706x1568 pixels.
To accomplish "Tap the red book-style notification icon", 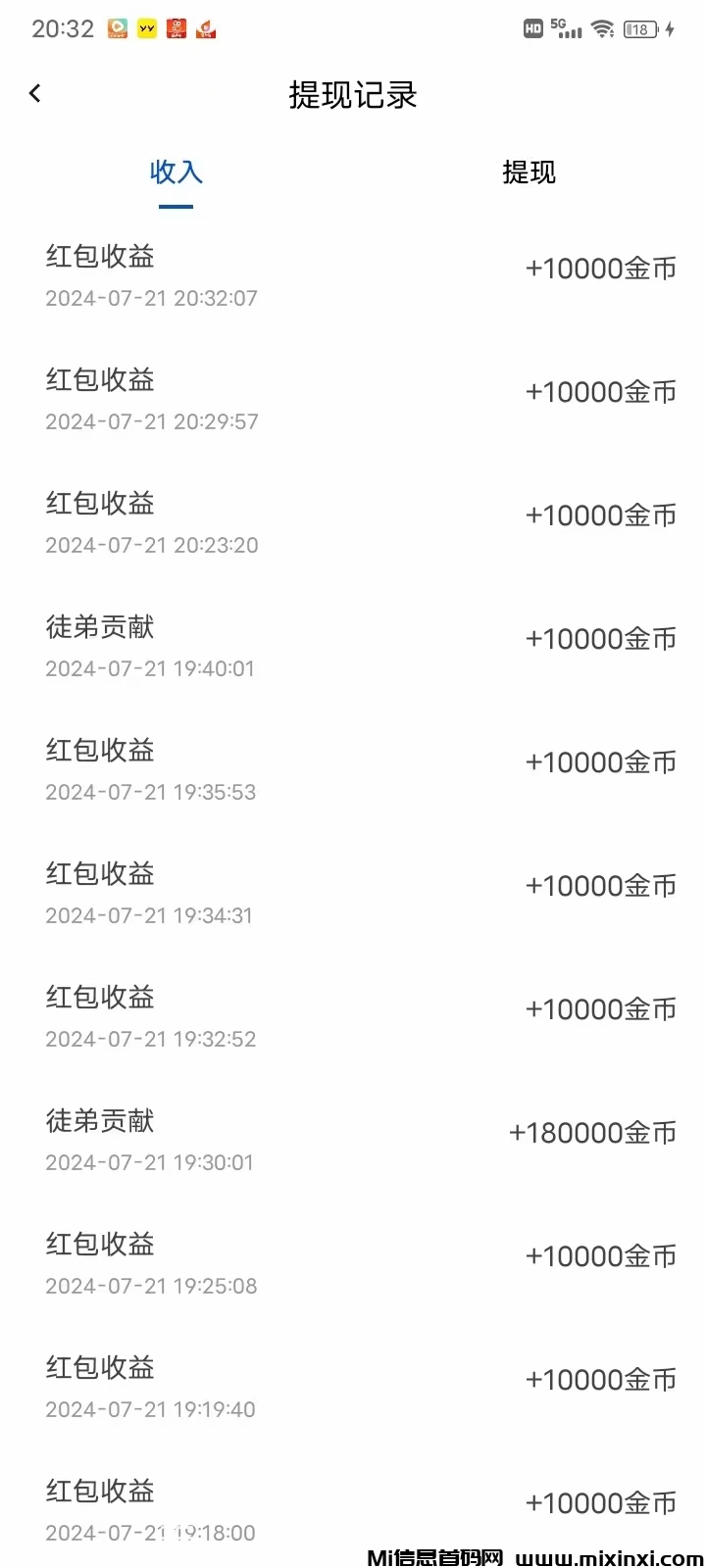I will [x=176, y=26].
